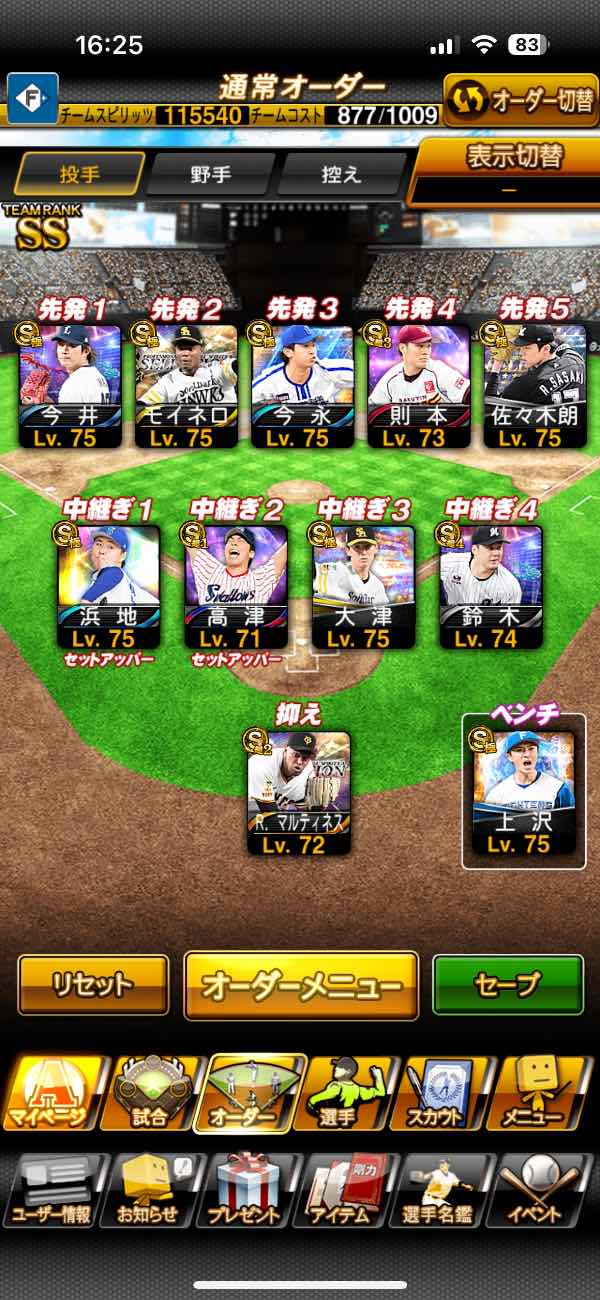
Task: Switch to the 控え tab
Action: 341,174
